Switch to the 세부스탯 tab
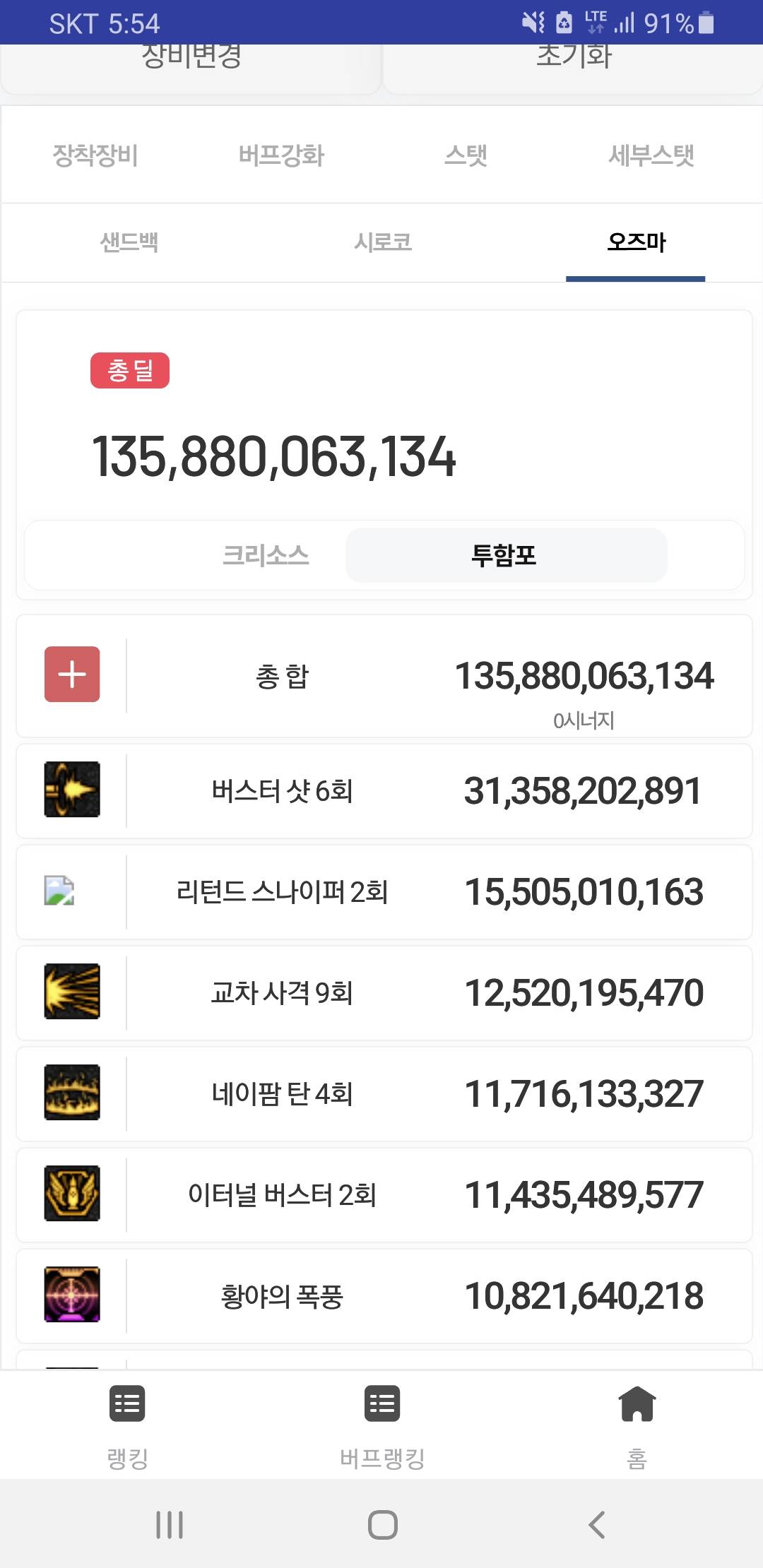763x1568 pixels. (652, 155)
